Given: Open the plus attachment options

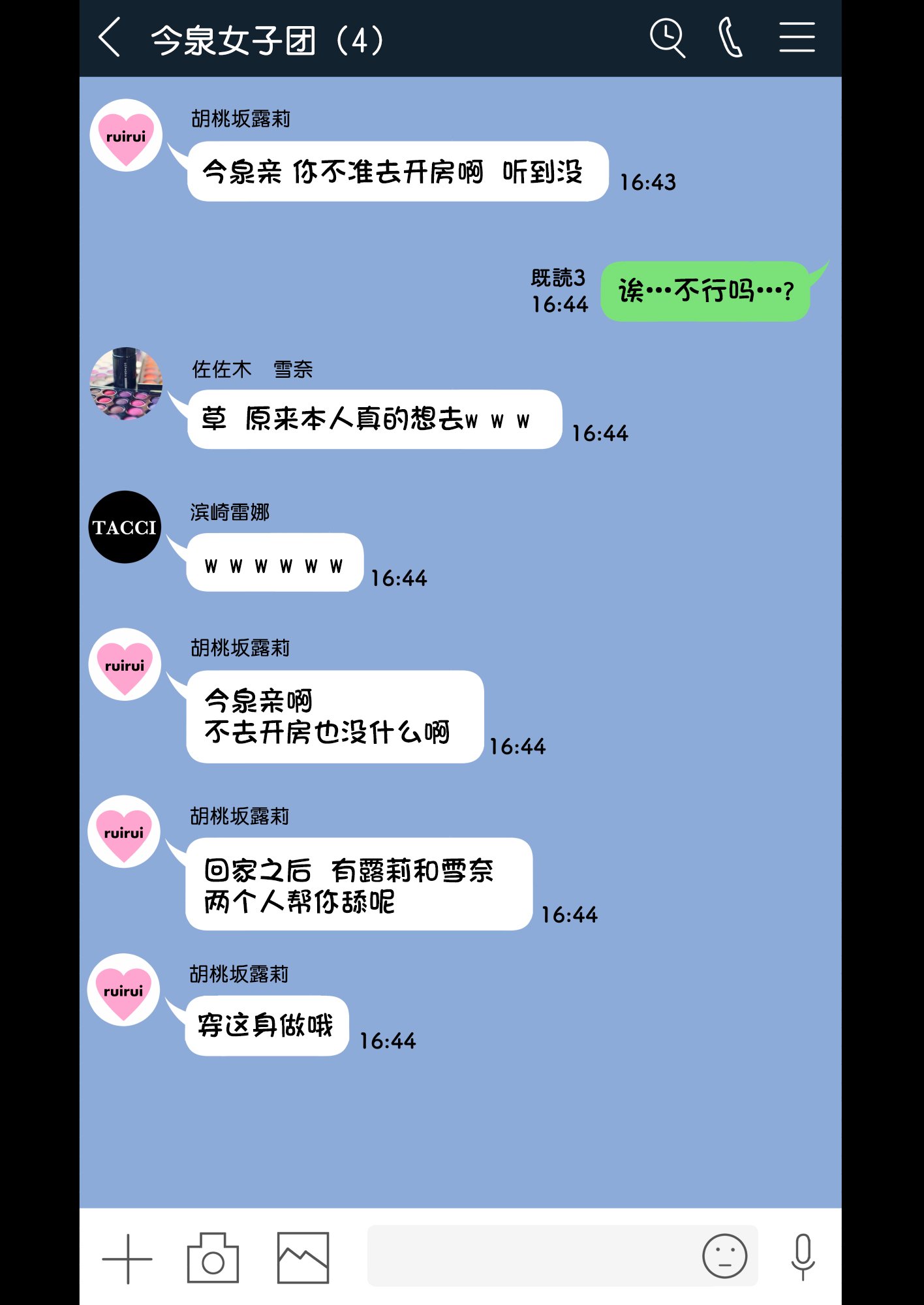Looking at the screenshot, I should click(127, 1258).
